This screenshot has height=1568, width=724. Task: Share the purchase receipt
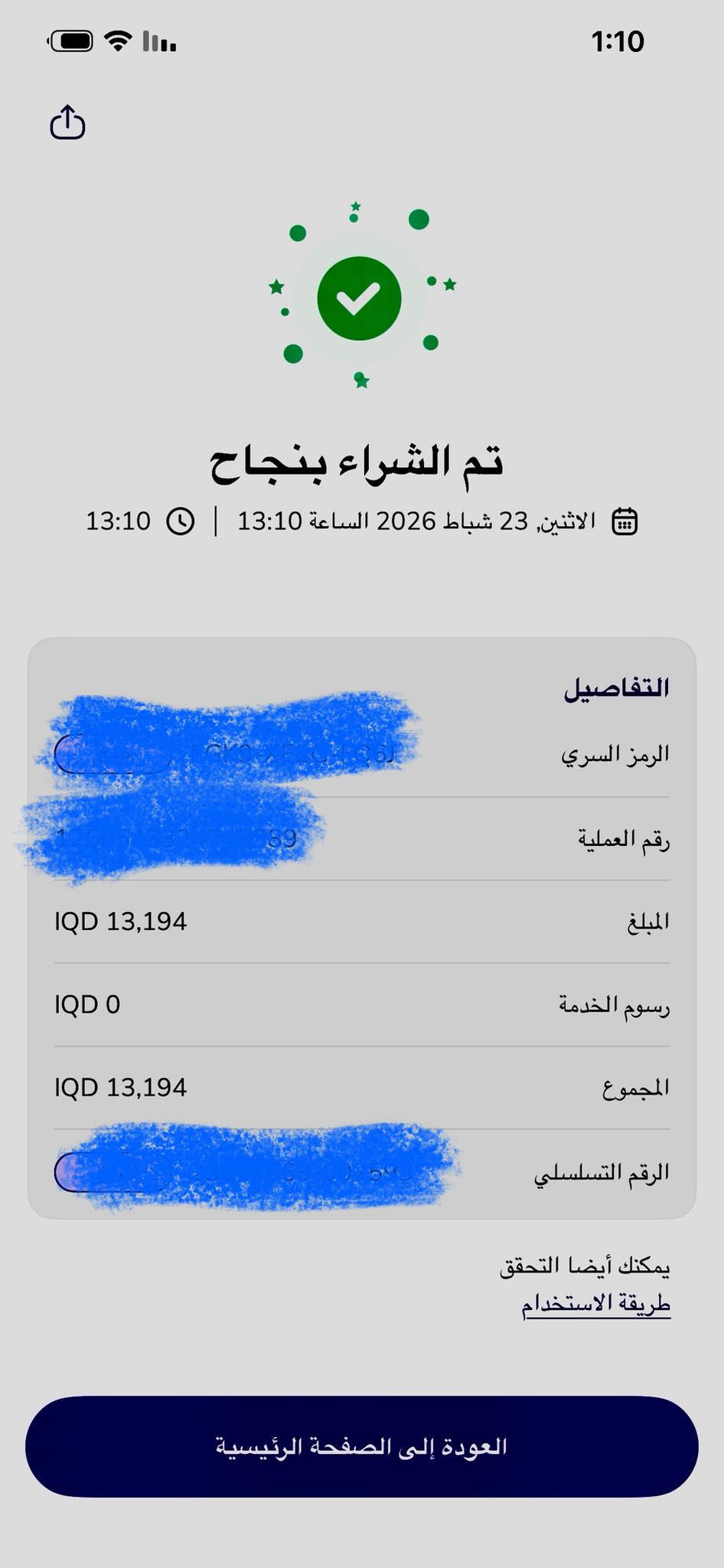tap(67, 122)
